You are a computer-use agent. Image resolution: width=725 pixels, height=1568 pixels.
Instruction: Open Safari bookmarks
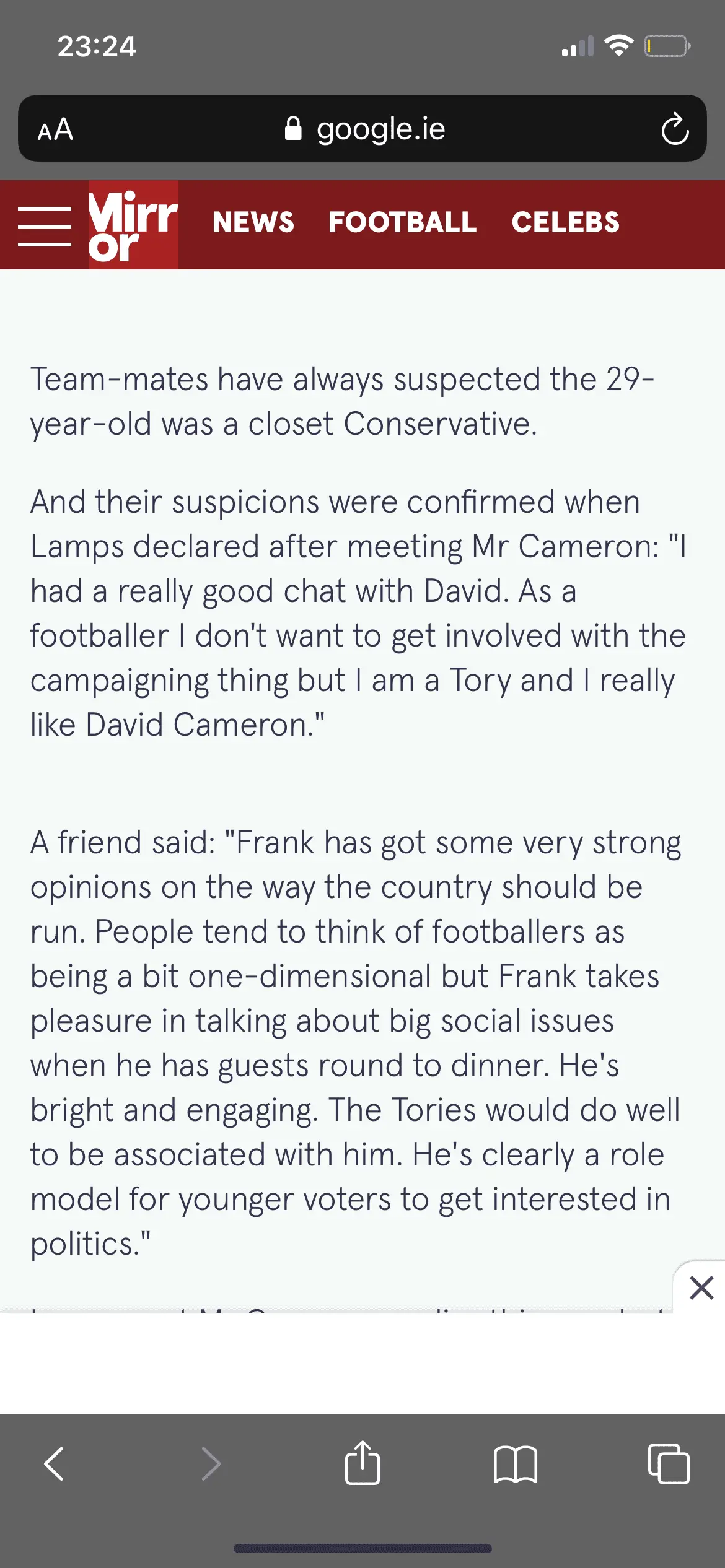tap(516, 1463)
